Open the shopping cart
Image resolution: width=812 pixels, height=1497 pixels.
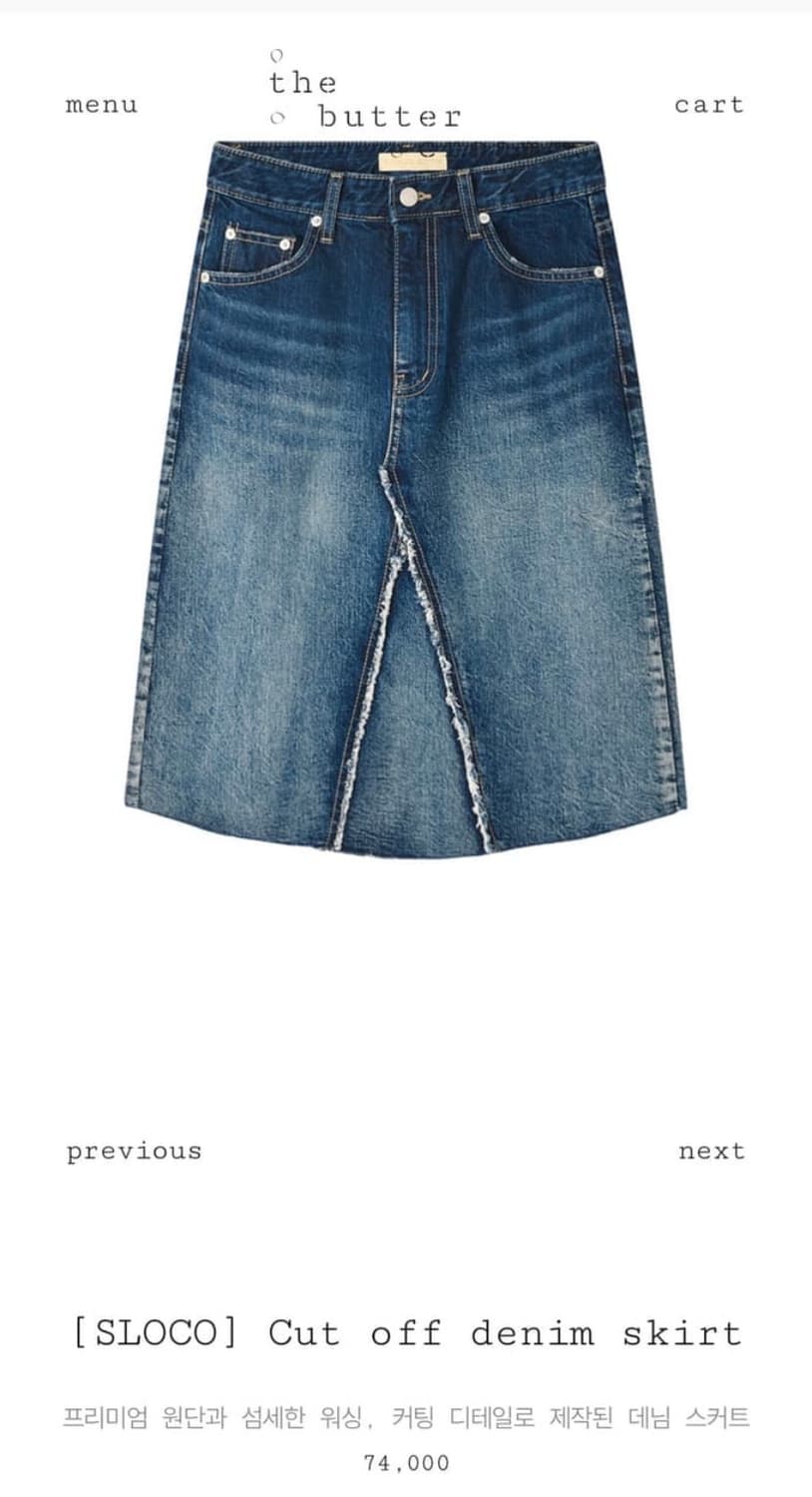point(707,105)
